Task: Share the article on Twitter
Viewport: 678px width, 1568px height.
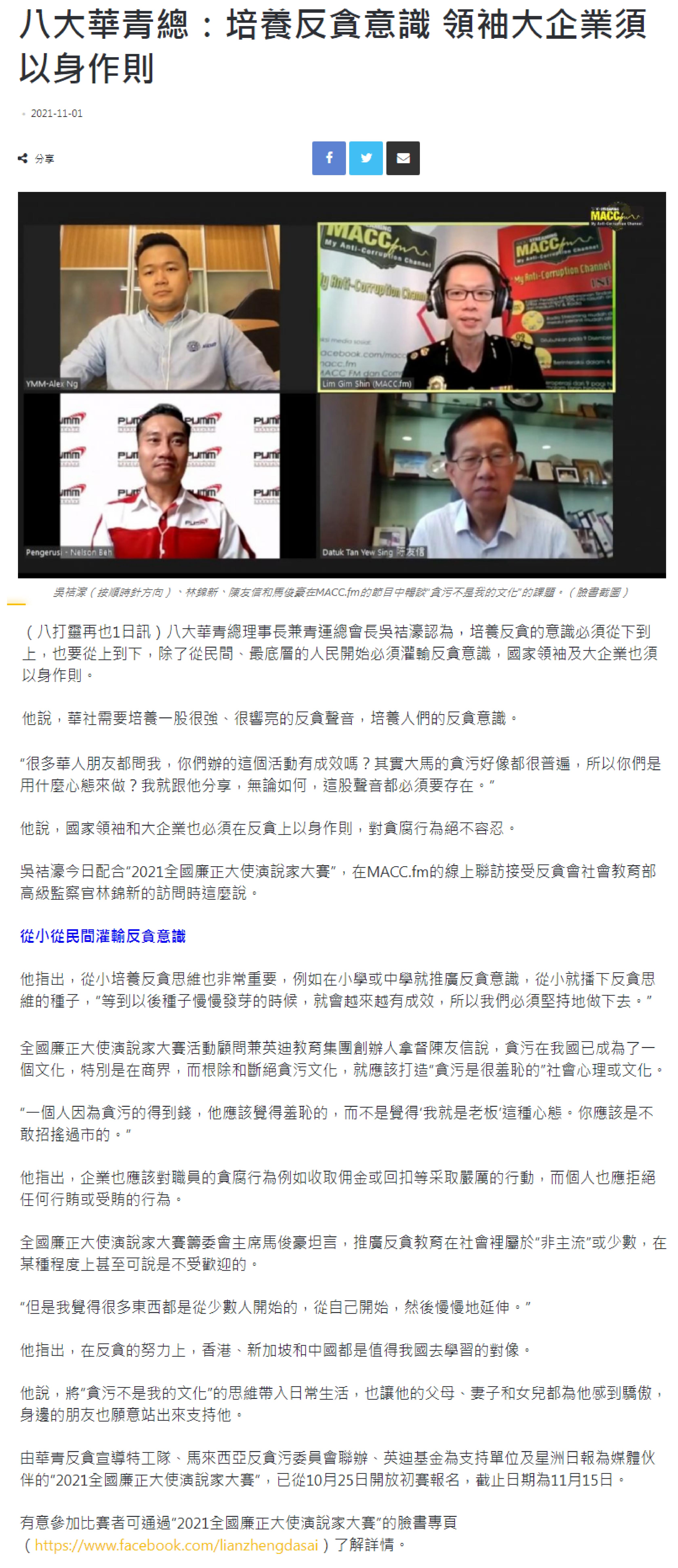Action: tap(366, 158)
